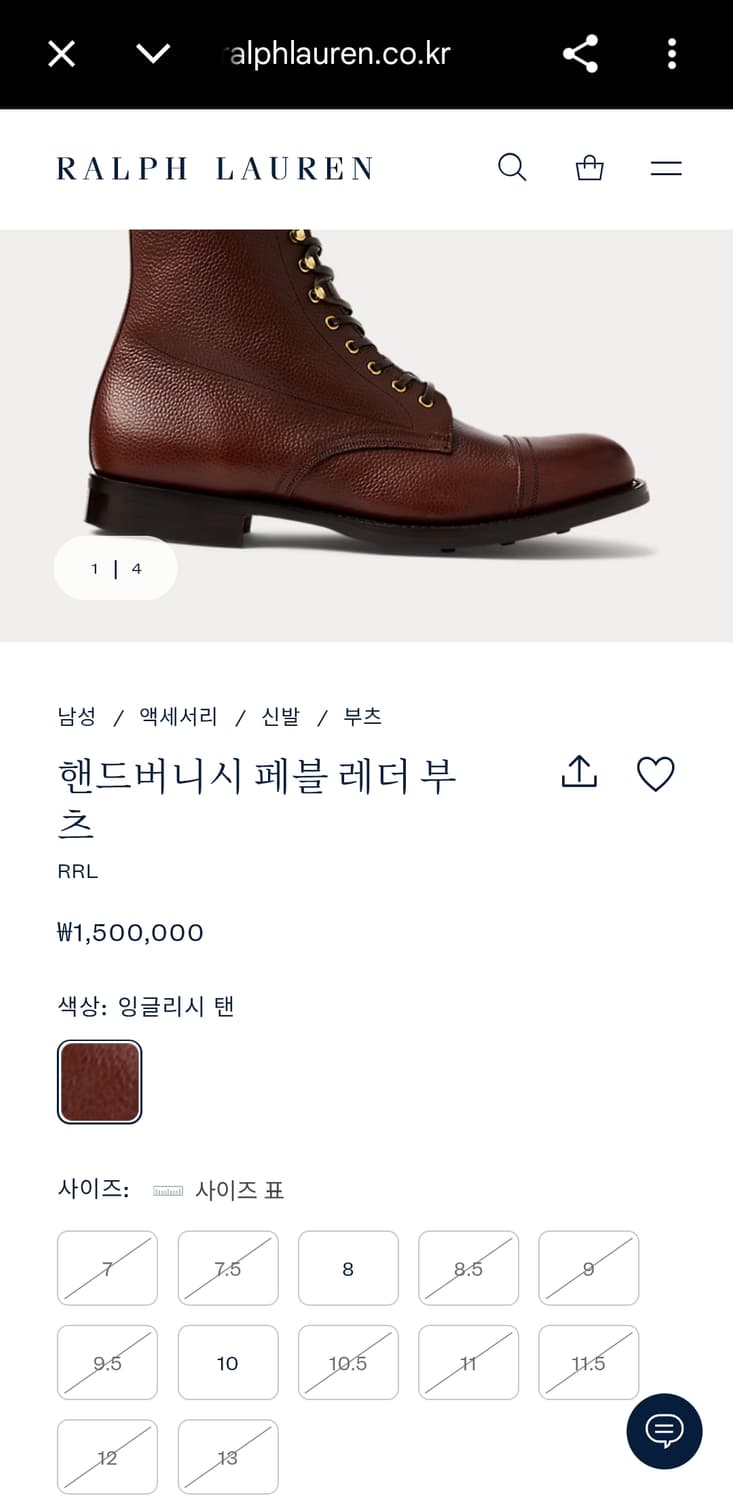733x1500 pixels.
Task: Add the boots to the wishlist heart
Action: (x=656, y=773)
